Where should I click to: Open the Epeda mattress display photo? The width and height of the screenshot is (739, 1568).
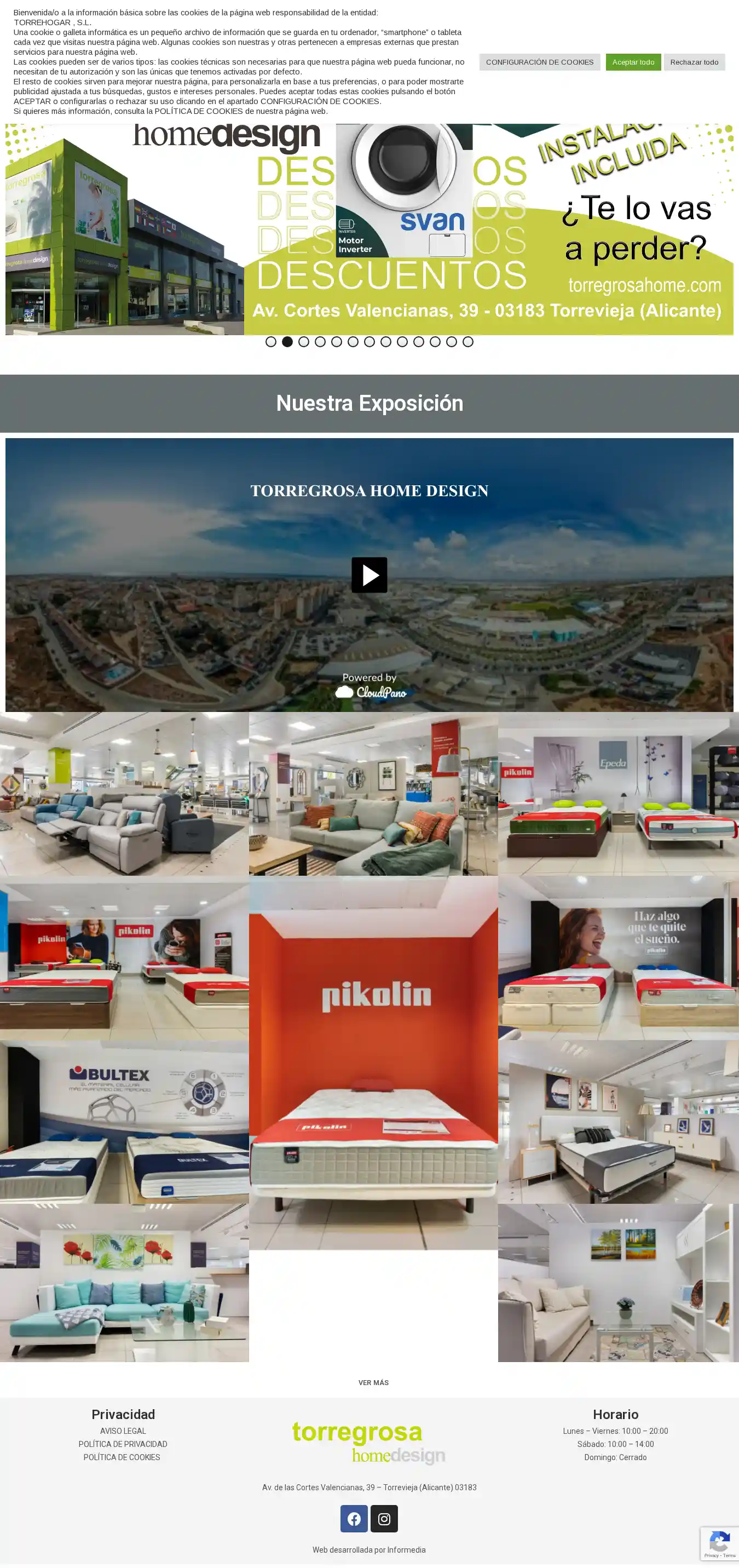pos(618,794)
